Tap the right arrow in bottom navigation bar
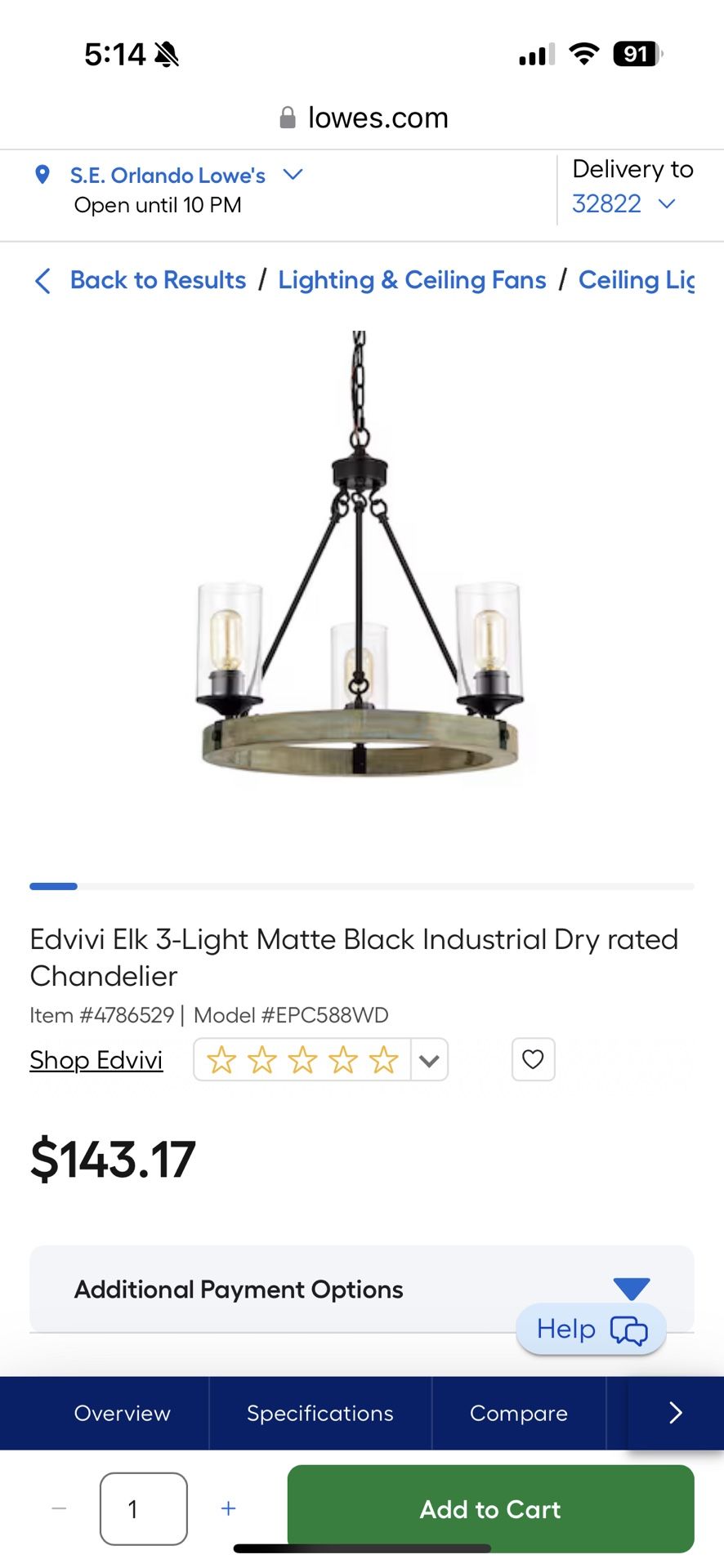 675,1413
